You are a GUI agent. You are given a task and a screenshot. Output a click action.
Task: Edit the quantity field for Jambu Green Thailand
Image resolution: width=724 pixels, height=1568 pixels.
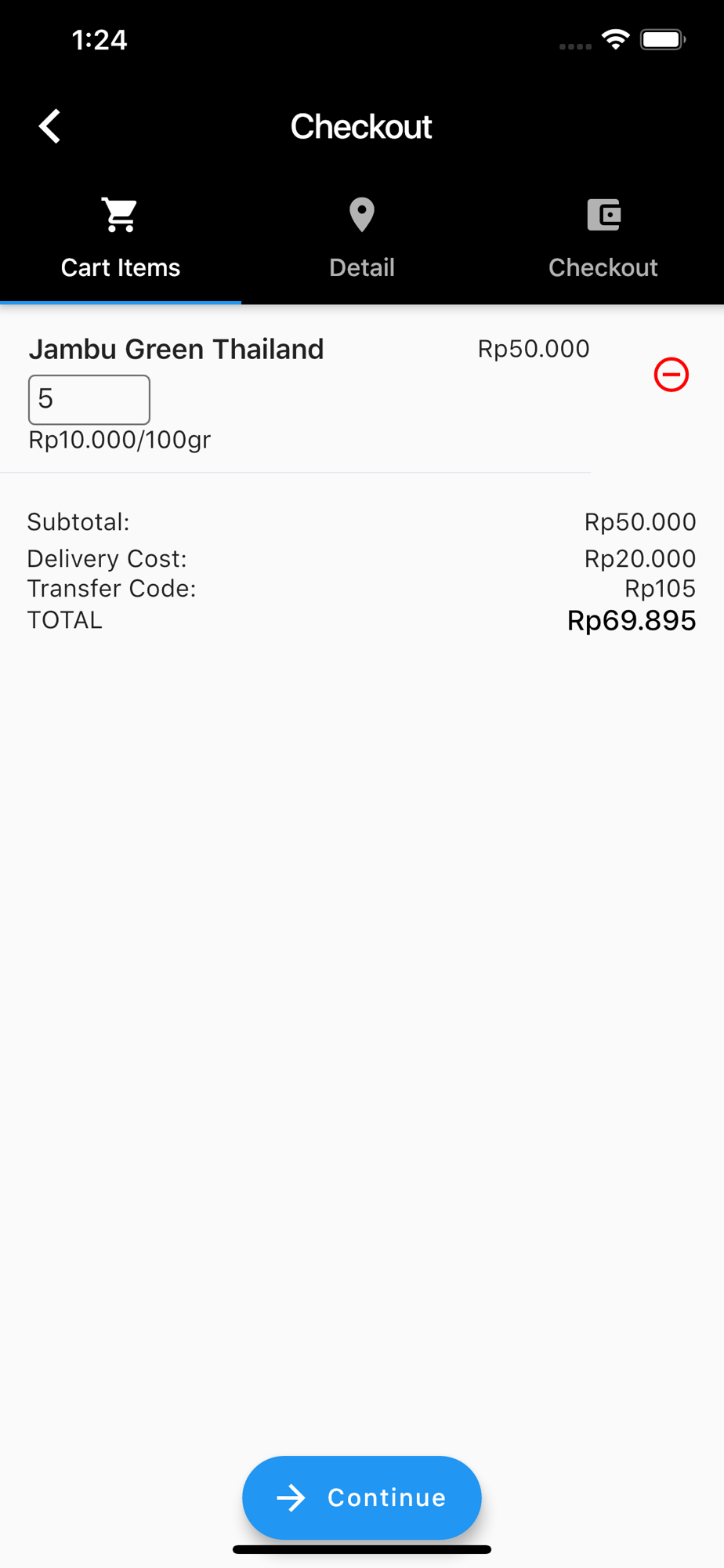(x=89, y=399)
